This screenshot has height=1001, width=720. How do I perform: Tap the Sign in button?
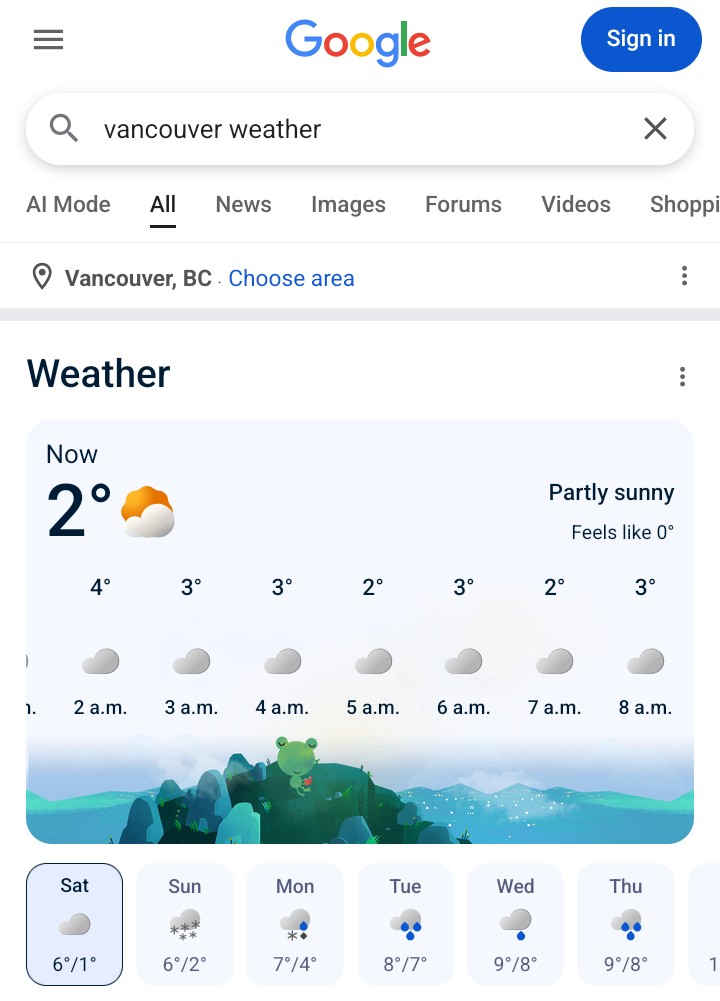[x=641, y=39]
